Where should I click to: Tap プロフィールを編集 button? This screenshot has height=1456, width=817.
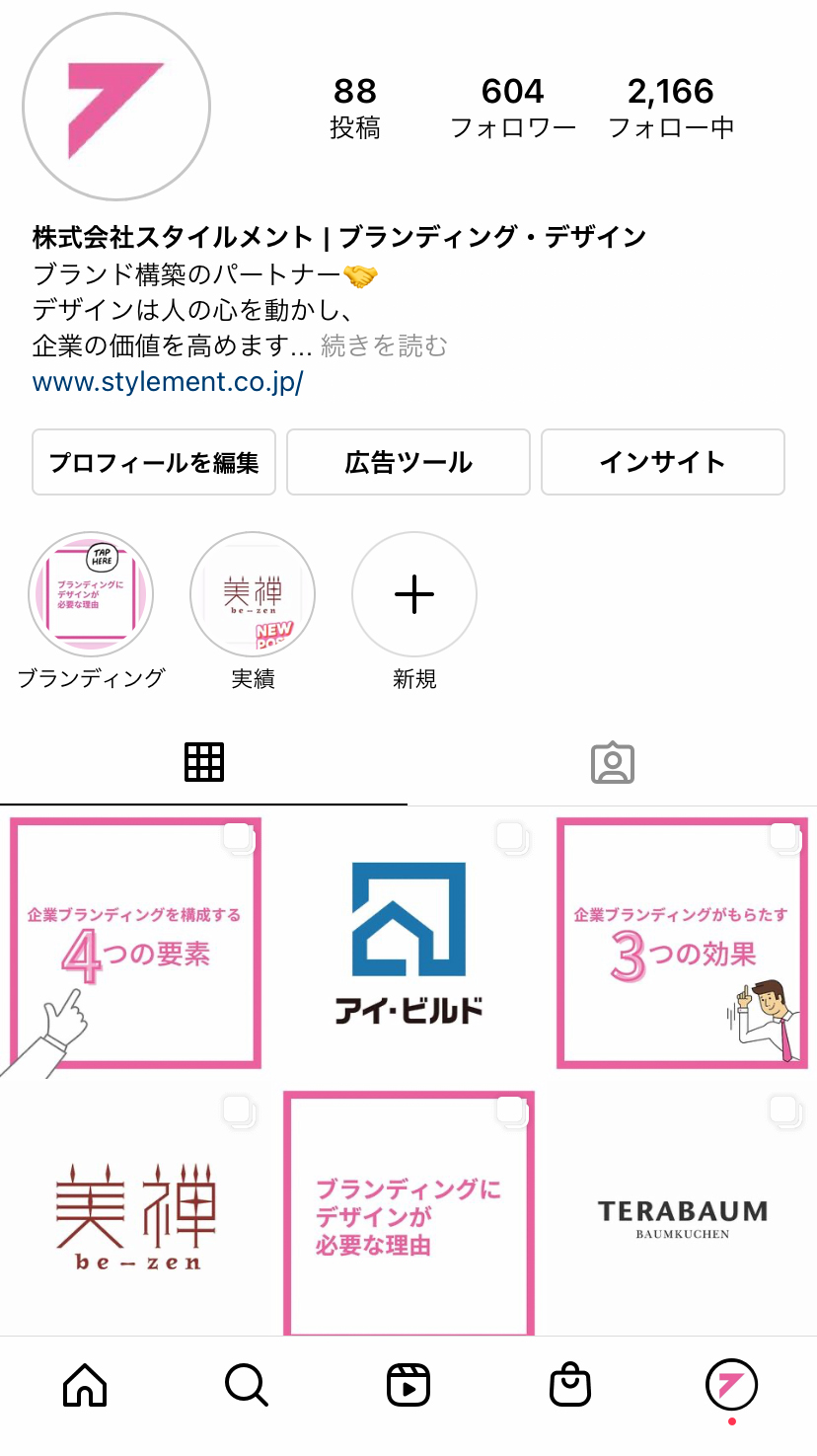click(154, 462)
